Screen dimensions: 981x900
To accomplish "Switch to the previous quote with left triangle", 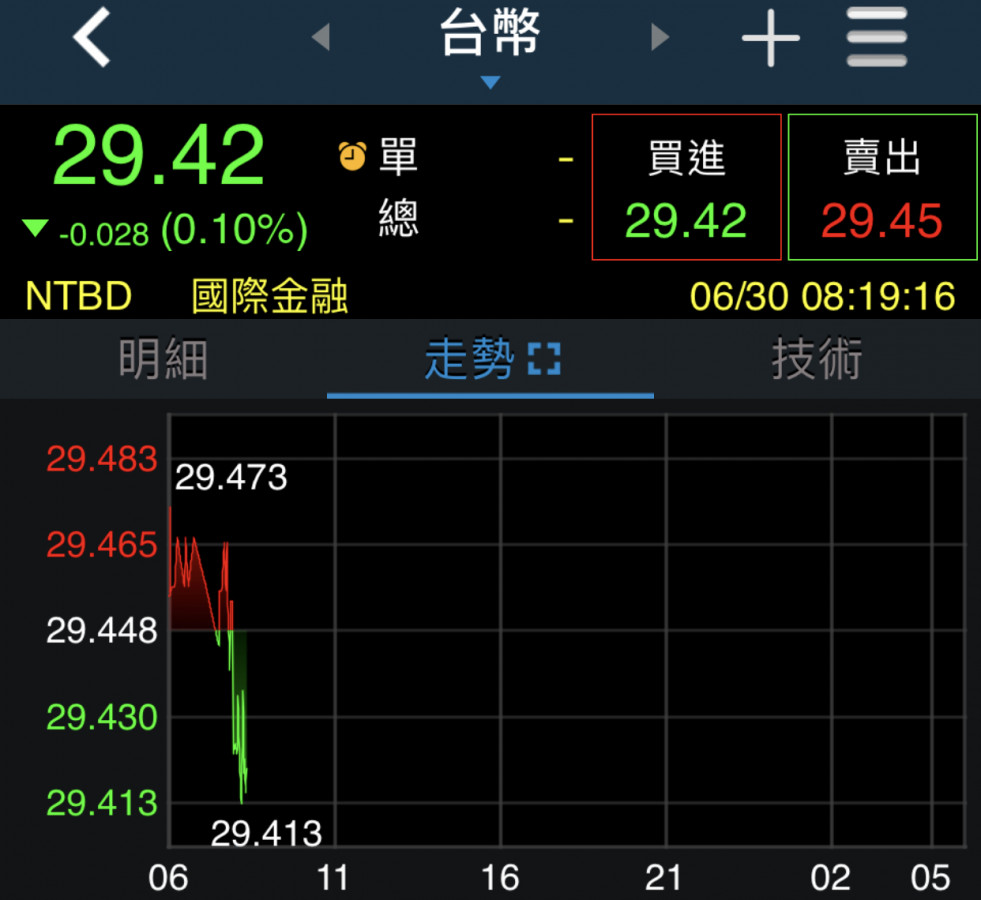I will point(321,38).
